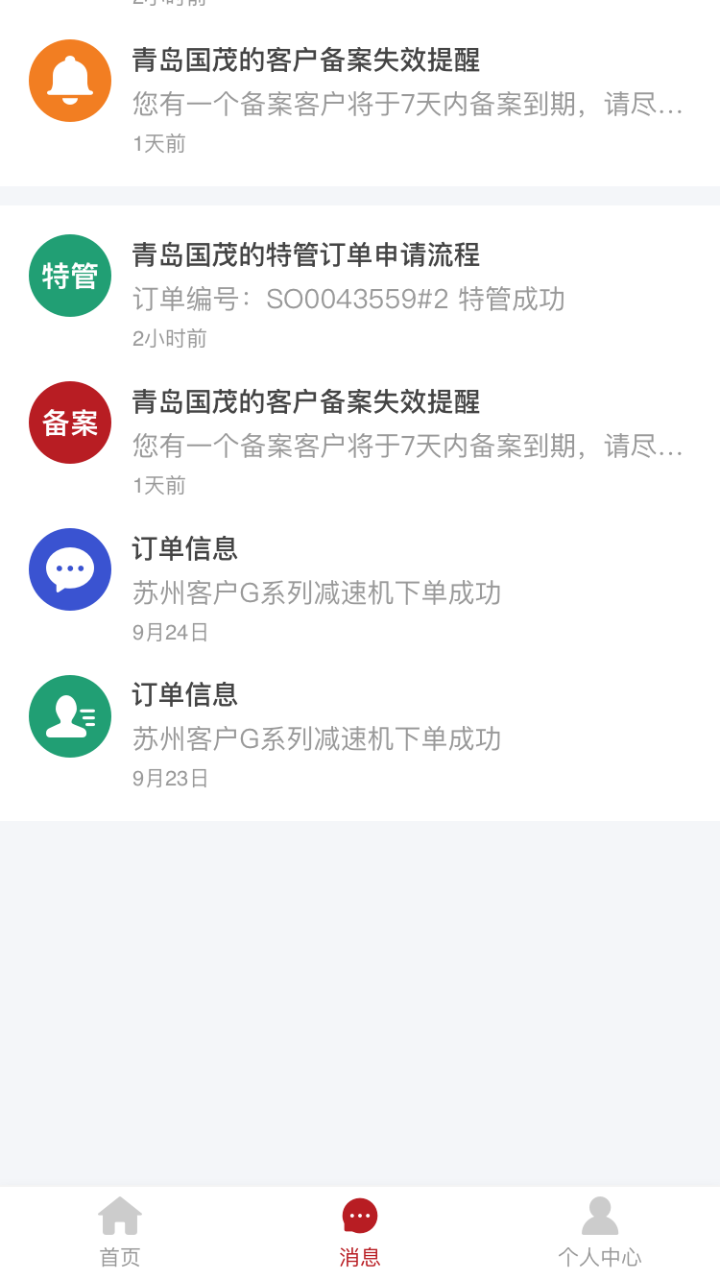Open the 客户备案失效提醒 message with bell icon
Screen dimensions: 720x1280
(x=360, y=98)
